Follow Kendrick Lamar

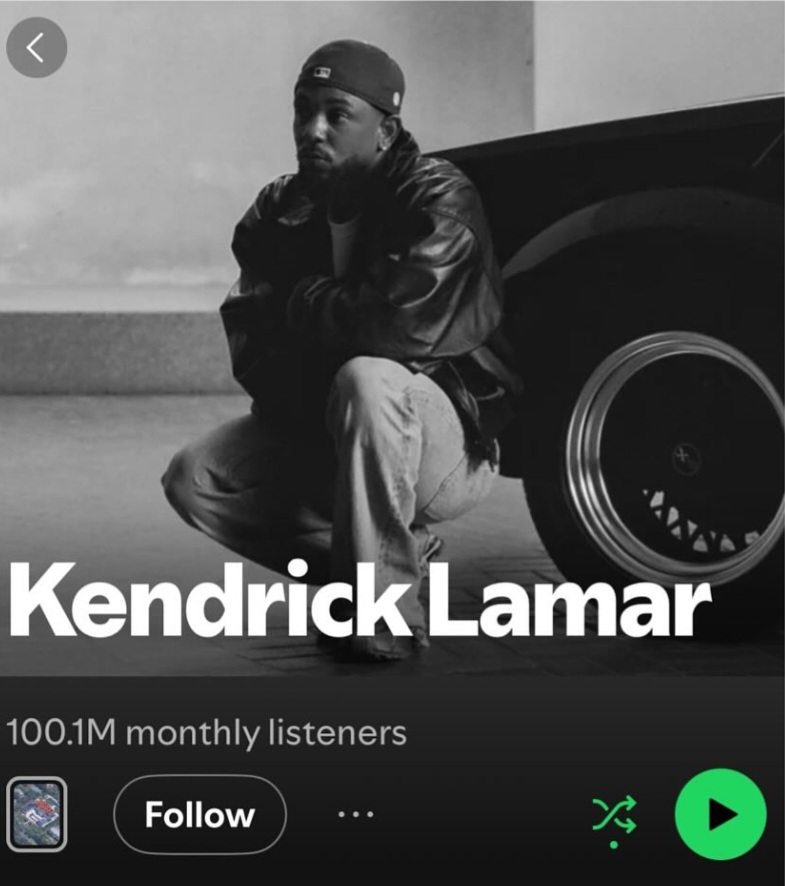pos(200,815)
